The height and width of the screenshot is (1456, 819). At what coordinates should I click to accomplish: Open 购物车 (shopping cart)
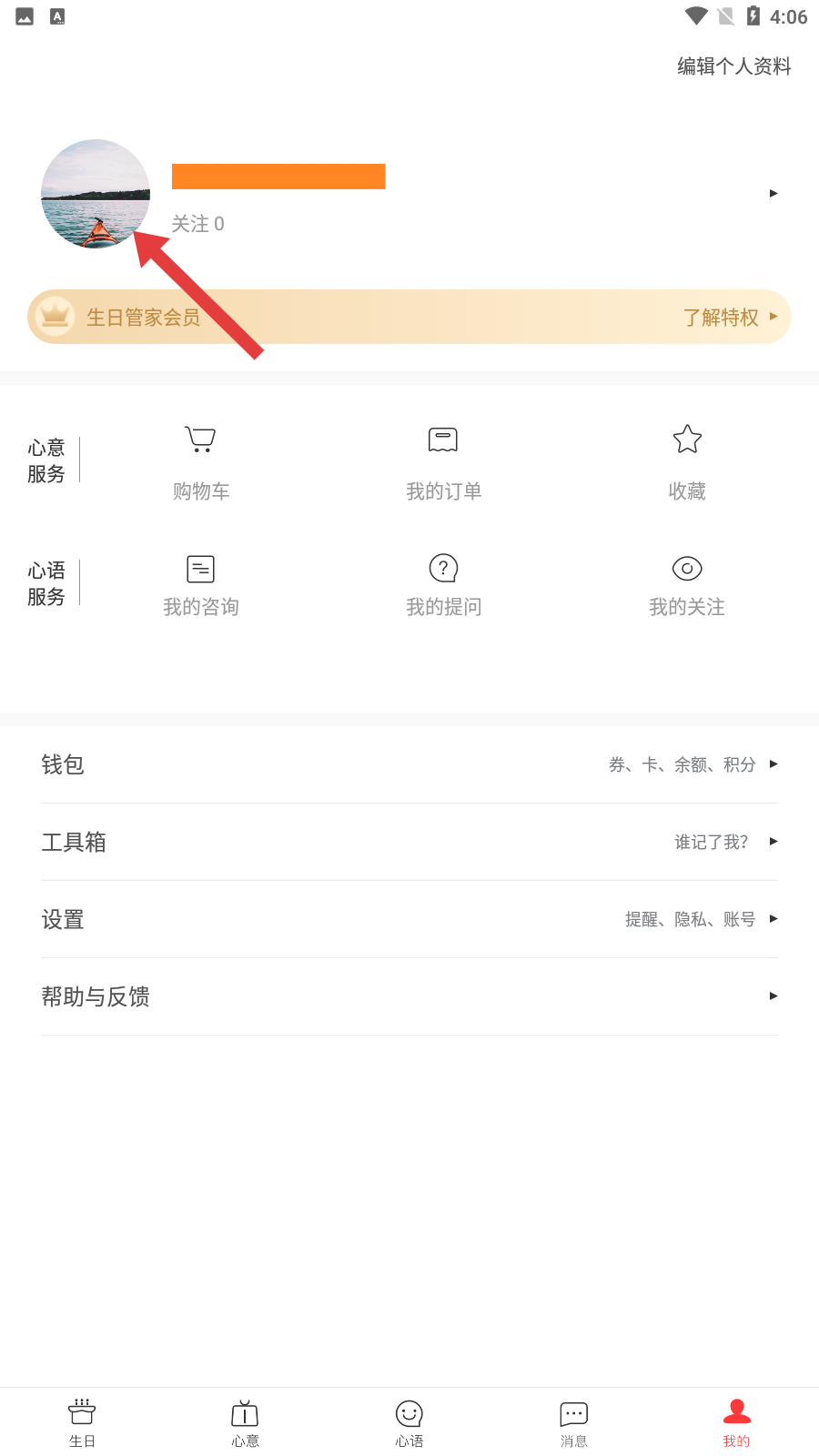tap(200, 463)
